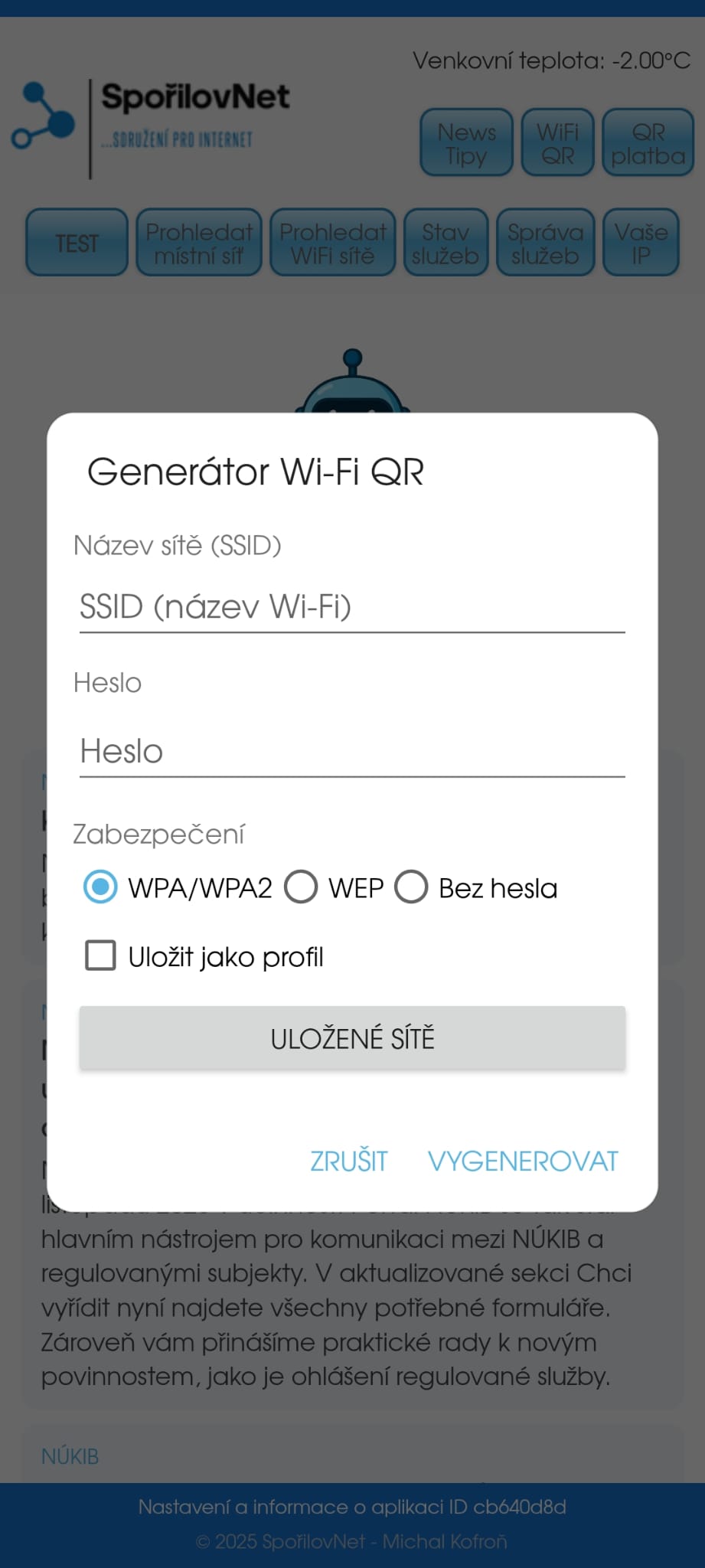Image resolution: width=705 pixels, height=1568 pixels.
Task: Tap Vygenerovat to generate QR code
Action: pyautogui.click(x=523, y=1161)
